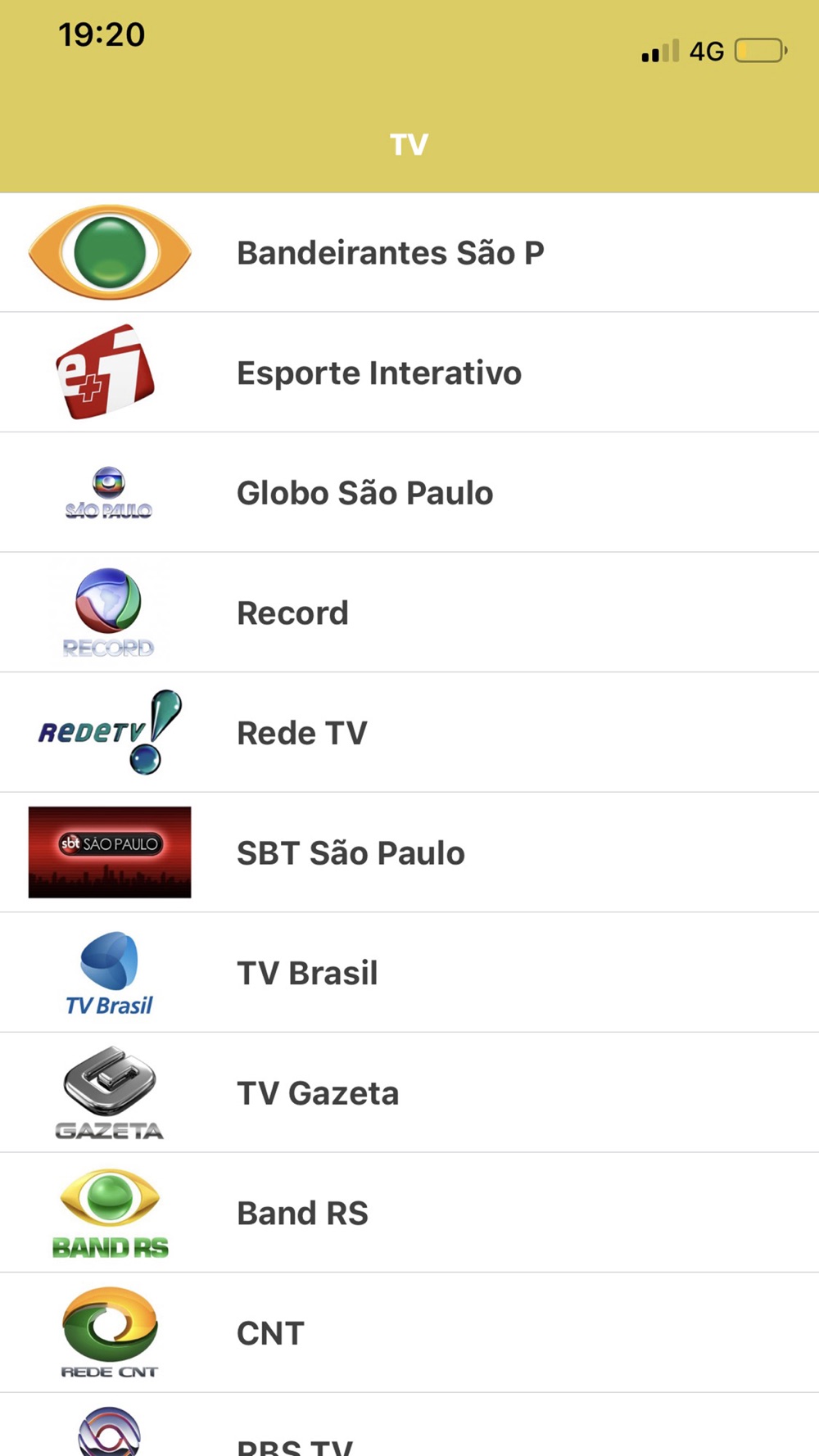Select SBT São Paulo

409,852
